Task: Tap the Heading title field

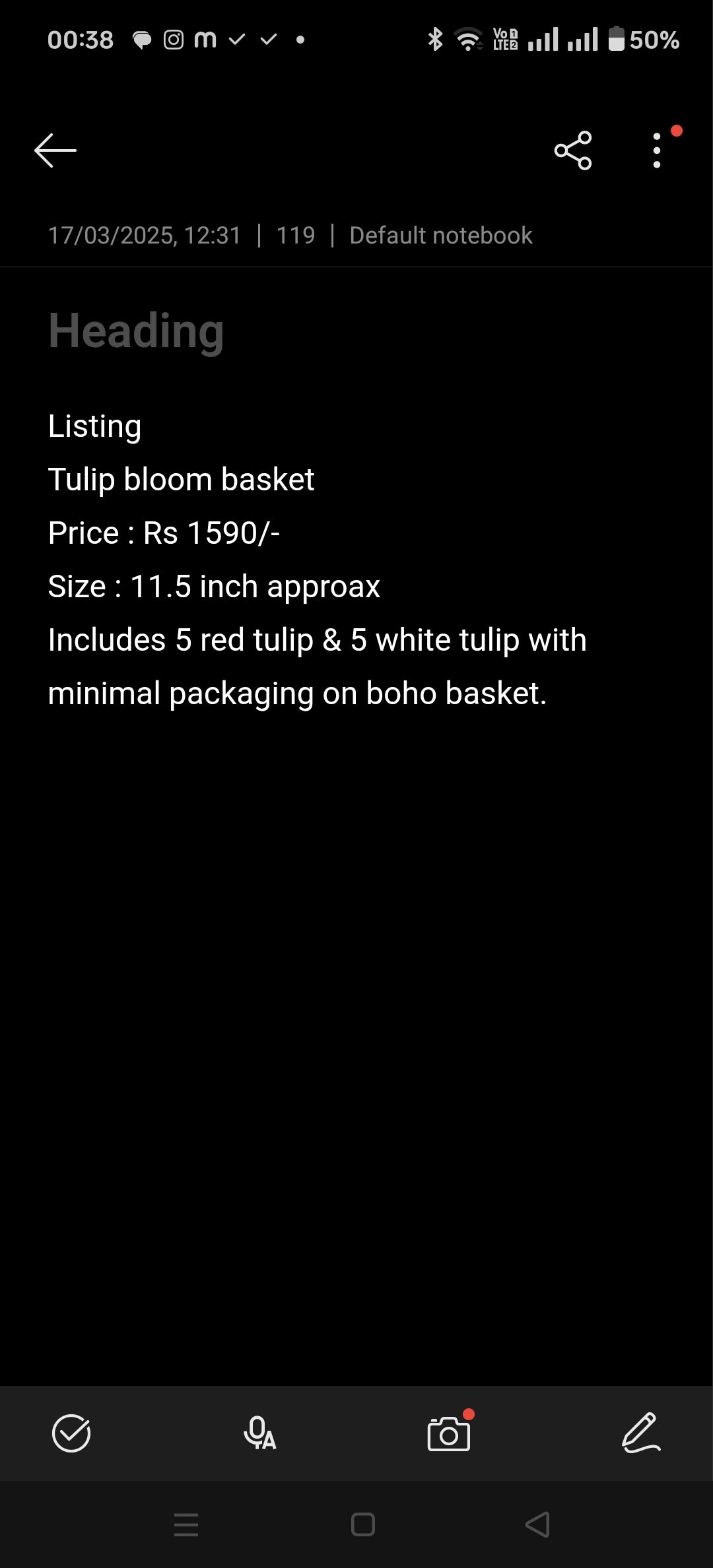Action: point(136,331)
